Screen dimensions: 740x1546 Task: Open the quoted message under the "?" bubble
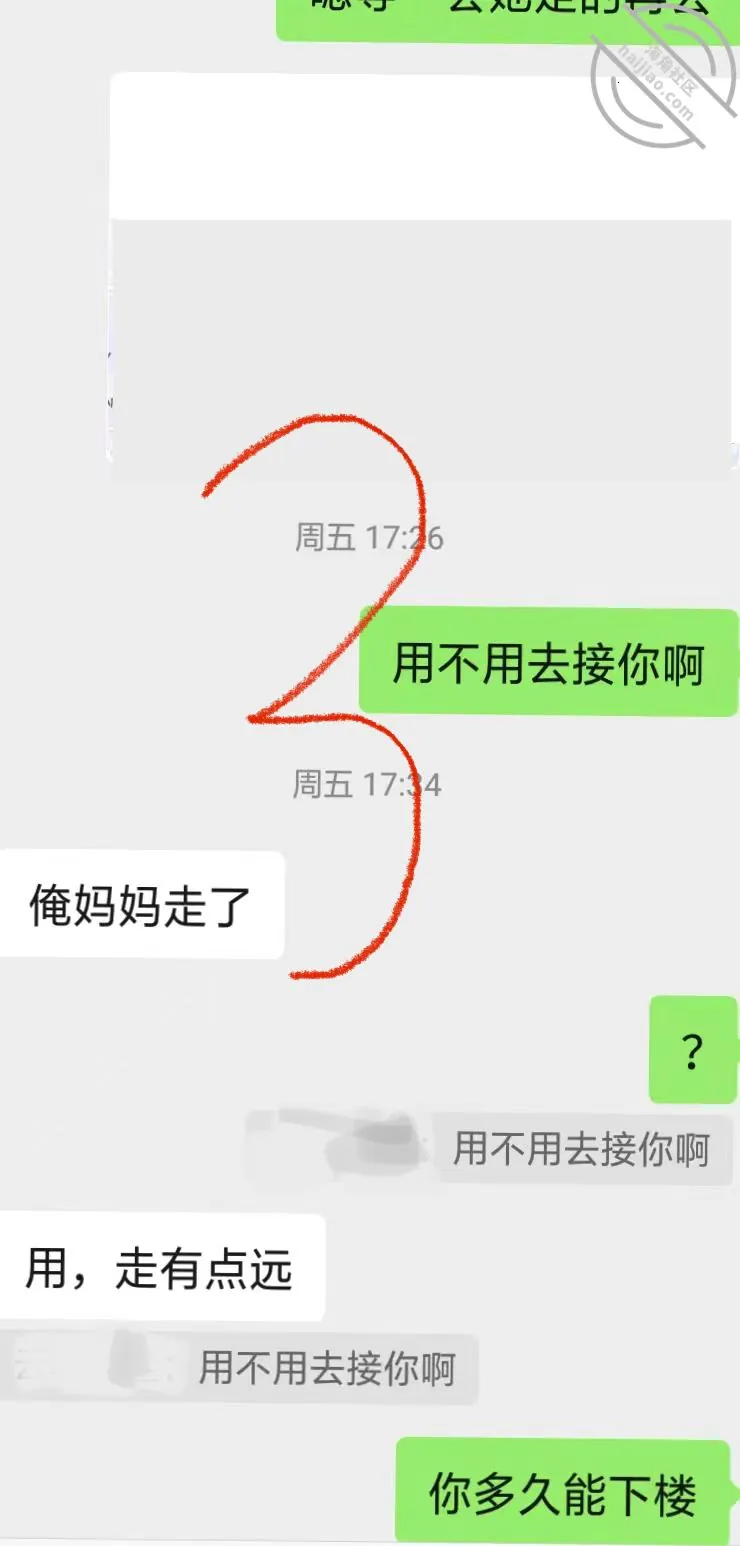[490, 1149]
